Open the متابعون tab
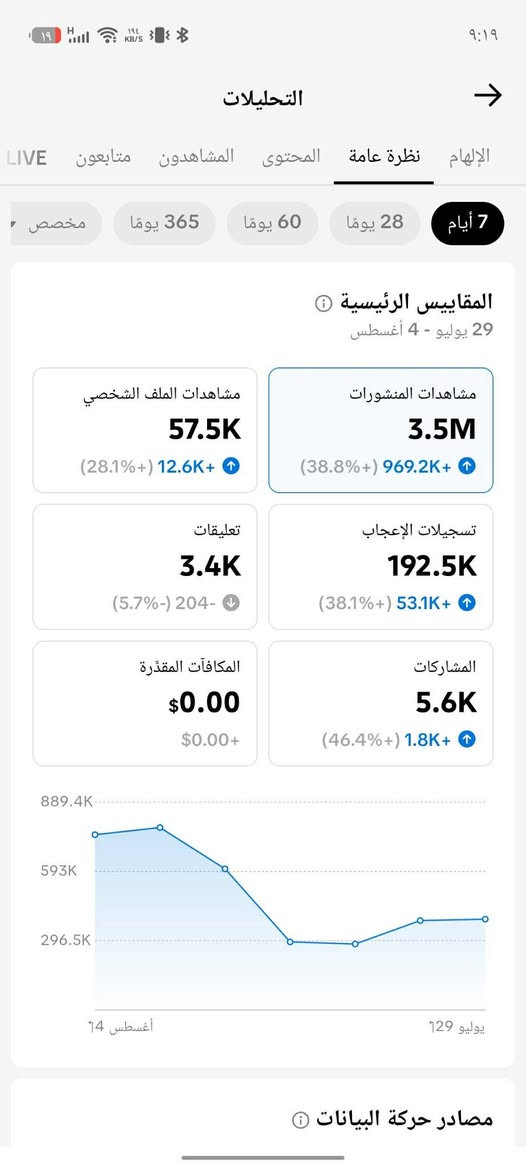Viewport: 526px width, 1168px height. (103, 157)
